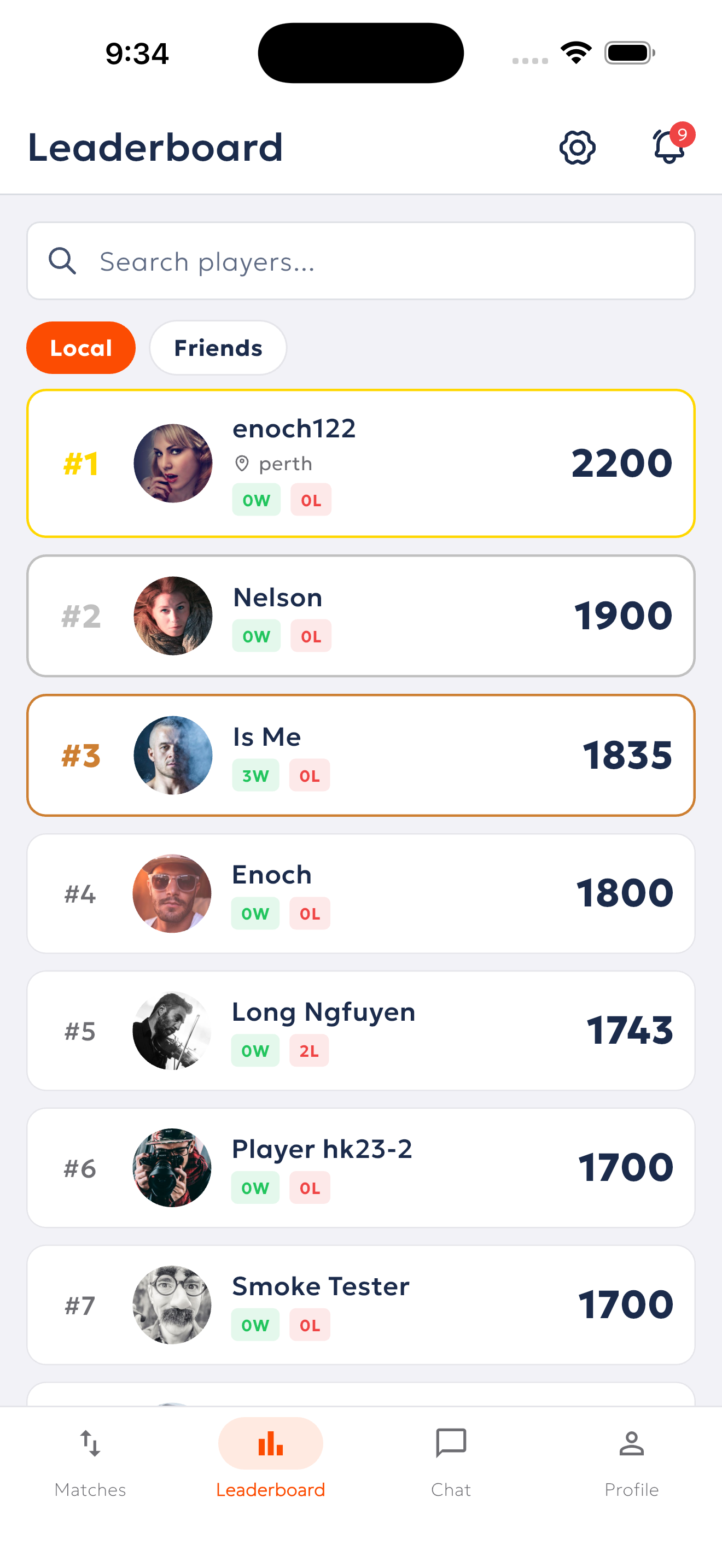Go to the Matches tab
722x1568 pixels.
(x=90, y=1461)
